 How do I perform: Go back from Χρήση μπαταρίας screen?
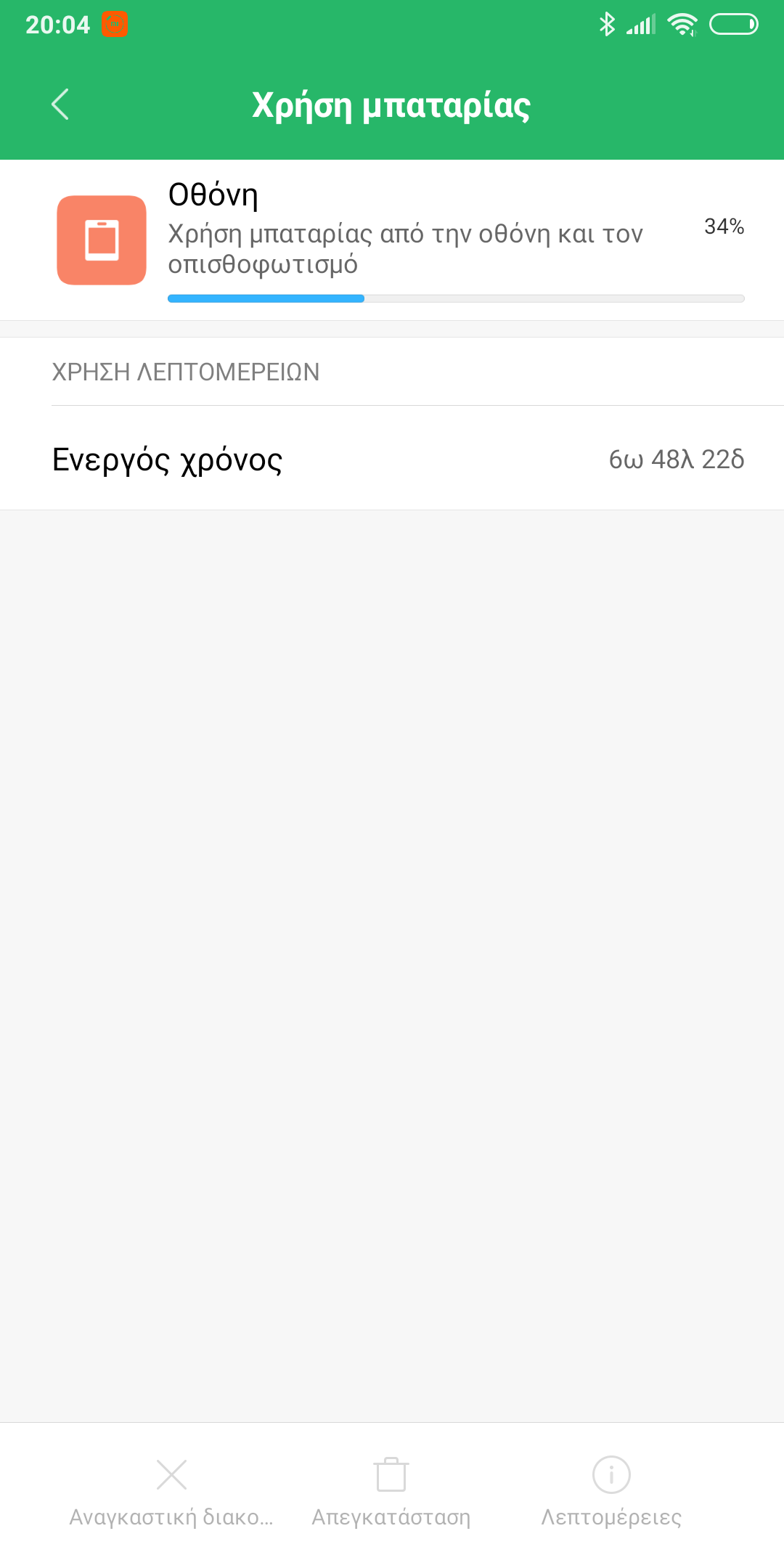[x=60, y=105]
